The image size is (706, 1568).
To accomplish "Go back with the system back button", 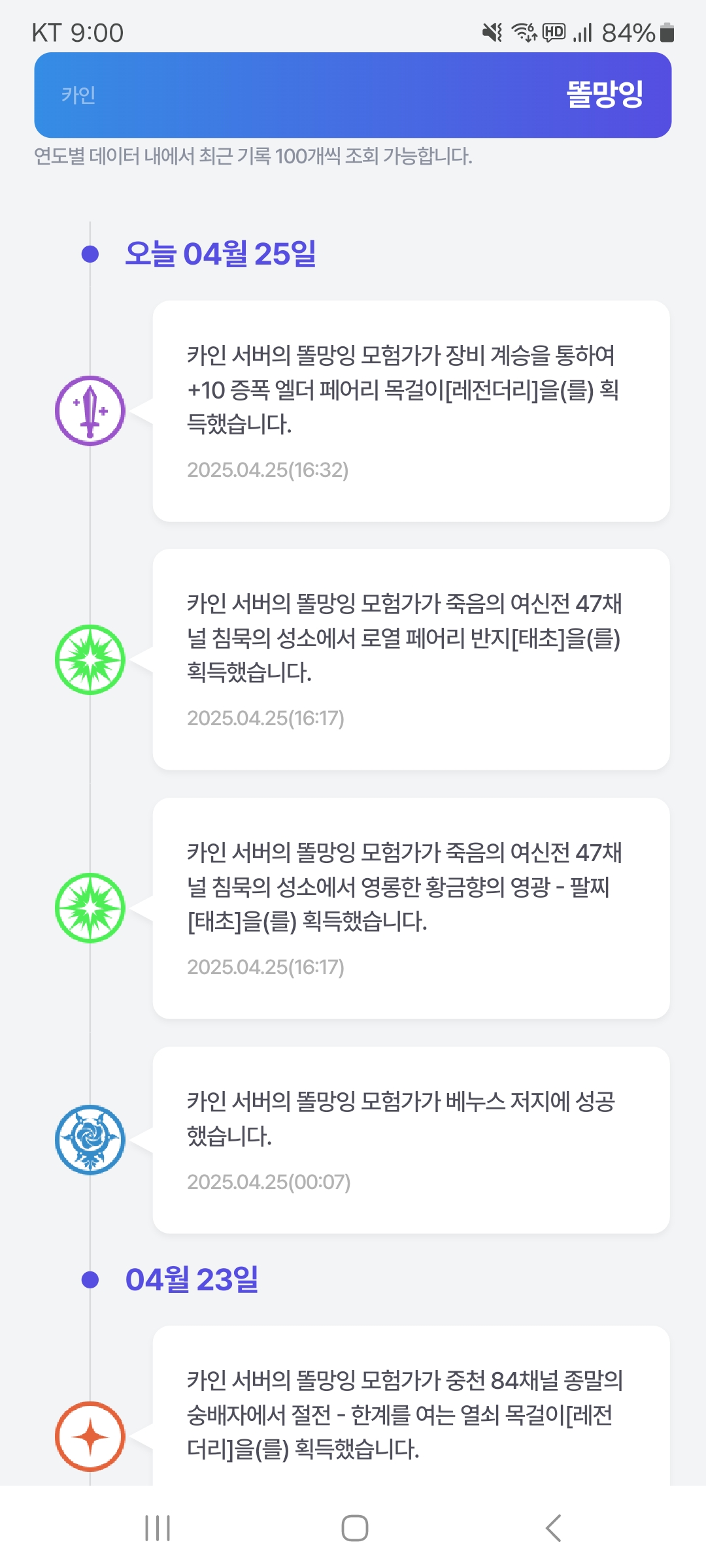I will (x=553, y=1528).
